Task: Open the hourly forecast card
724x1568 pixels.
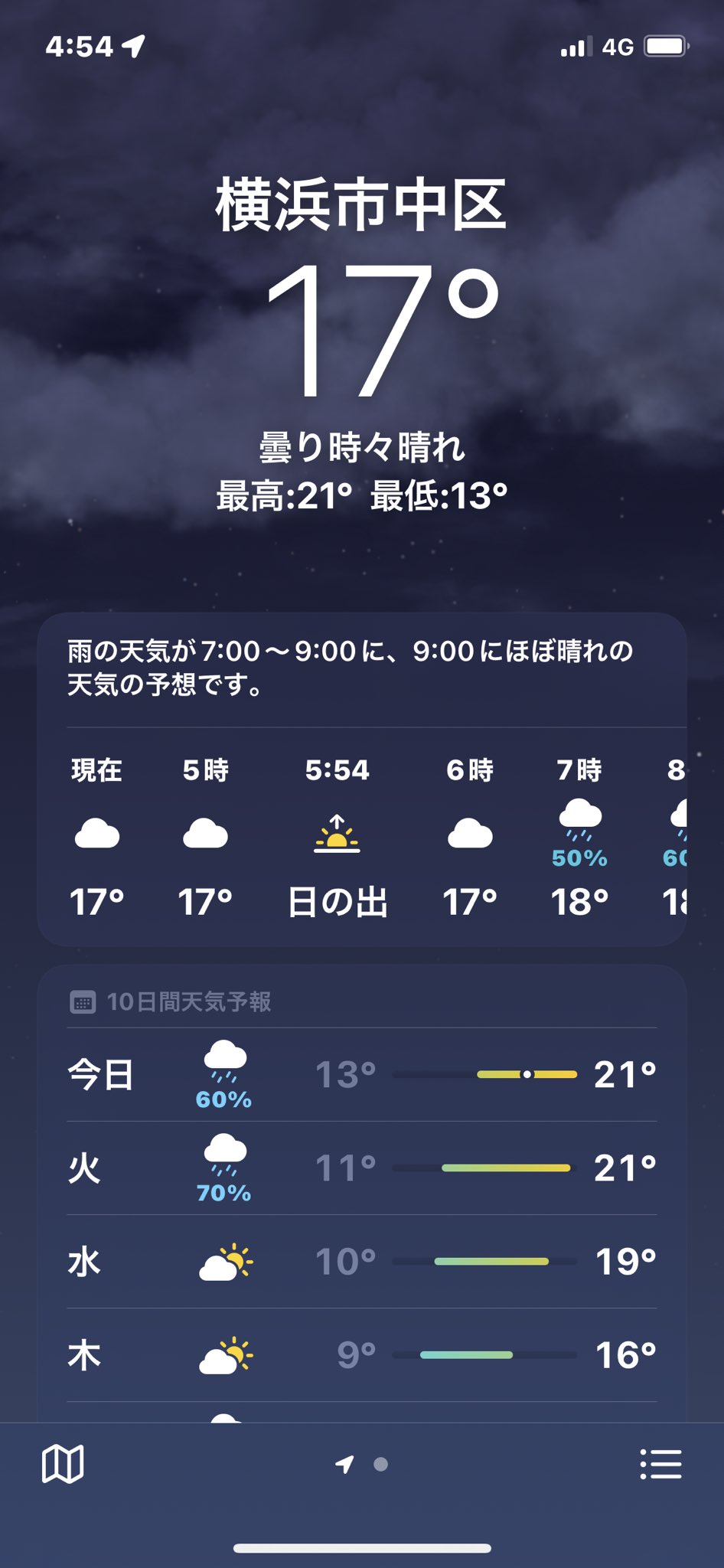Action: 362,779
